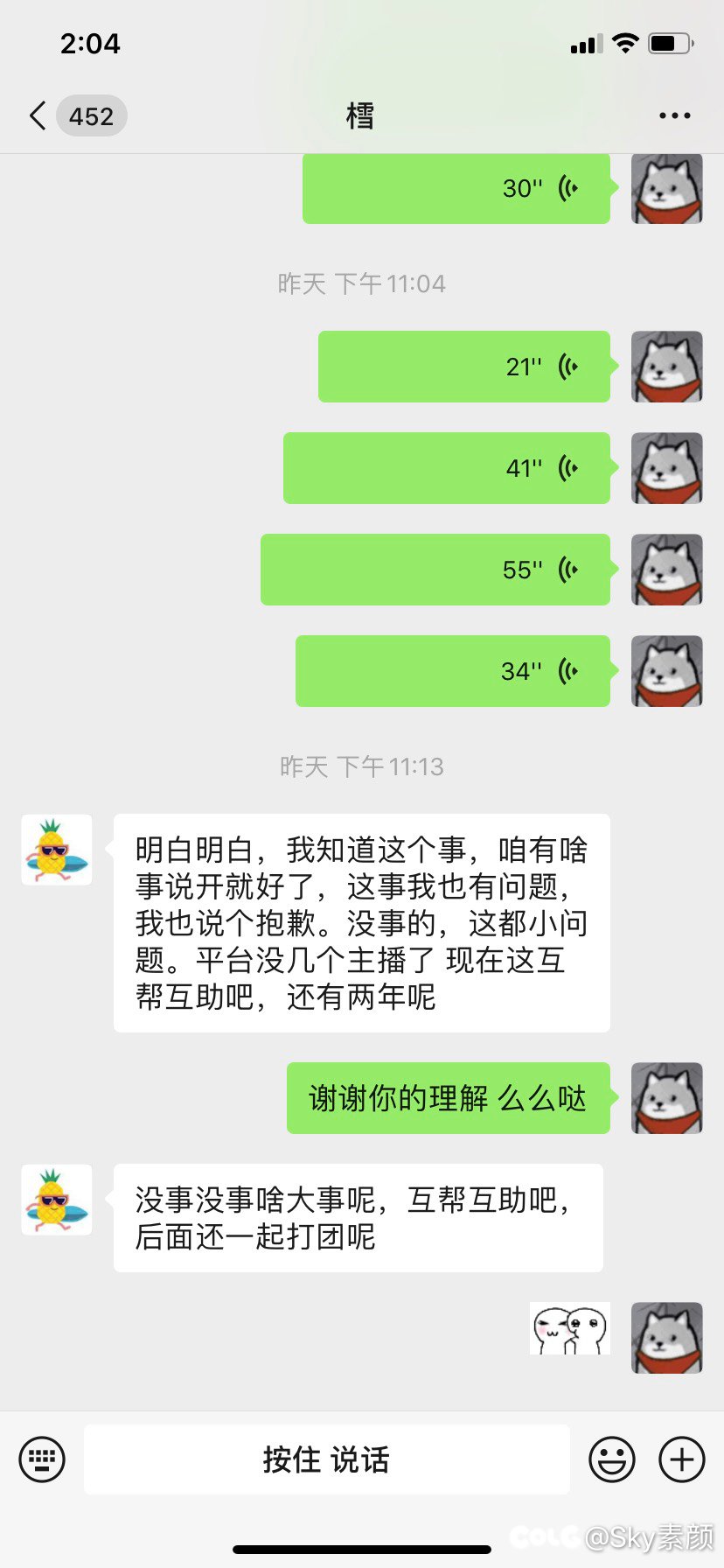Viewport: 724px width, 1568px height.
Task: Open the chat details overflow menu
Action: (674, 115)
